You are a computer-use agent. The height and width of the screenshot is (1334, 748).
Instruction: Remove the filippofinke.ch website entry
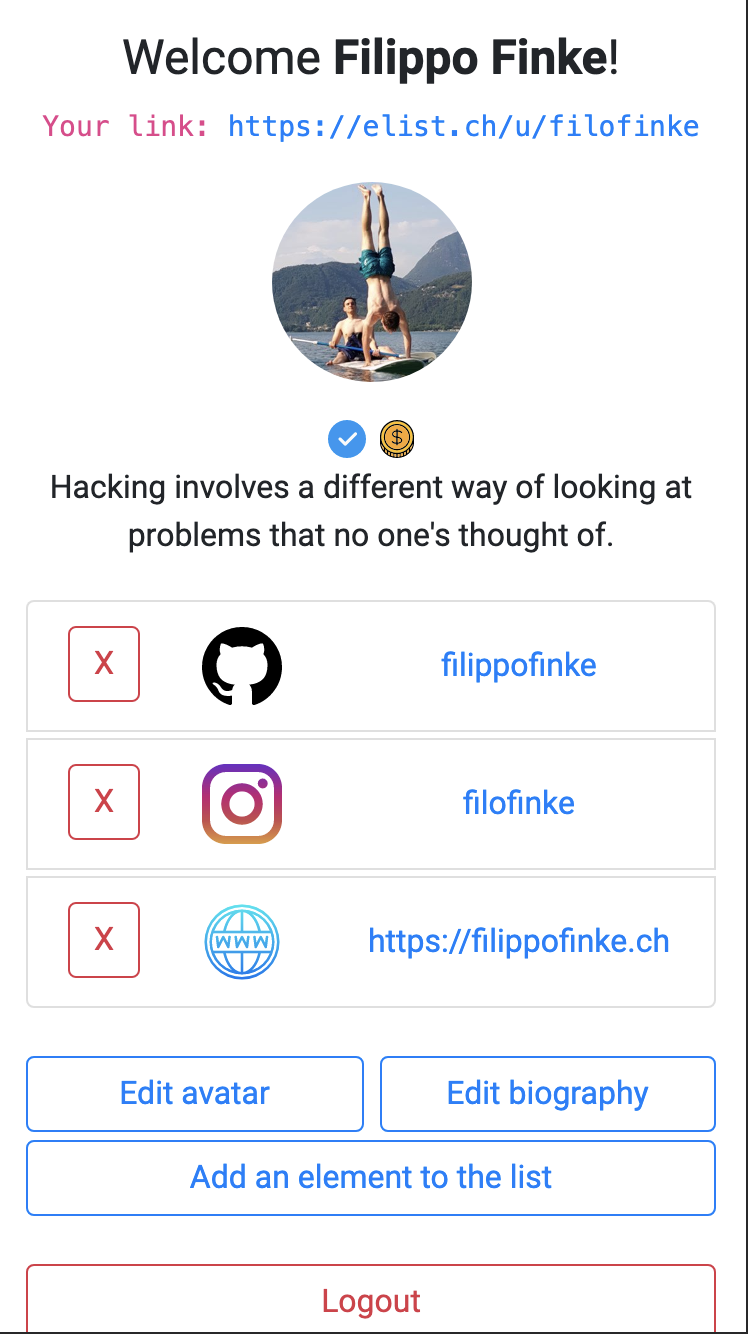(104, 940)
